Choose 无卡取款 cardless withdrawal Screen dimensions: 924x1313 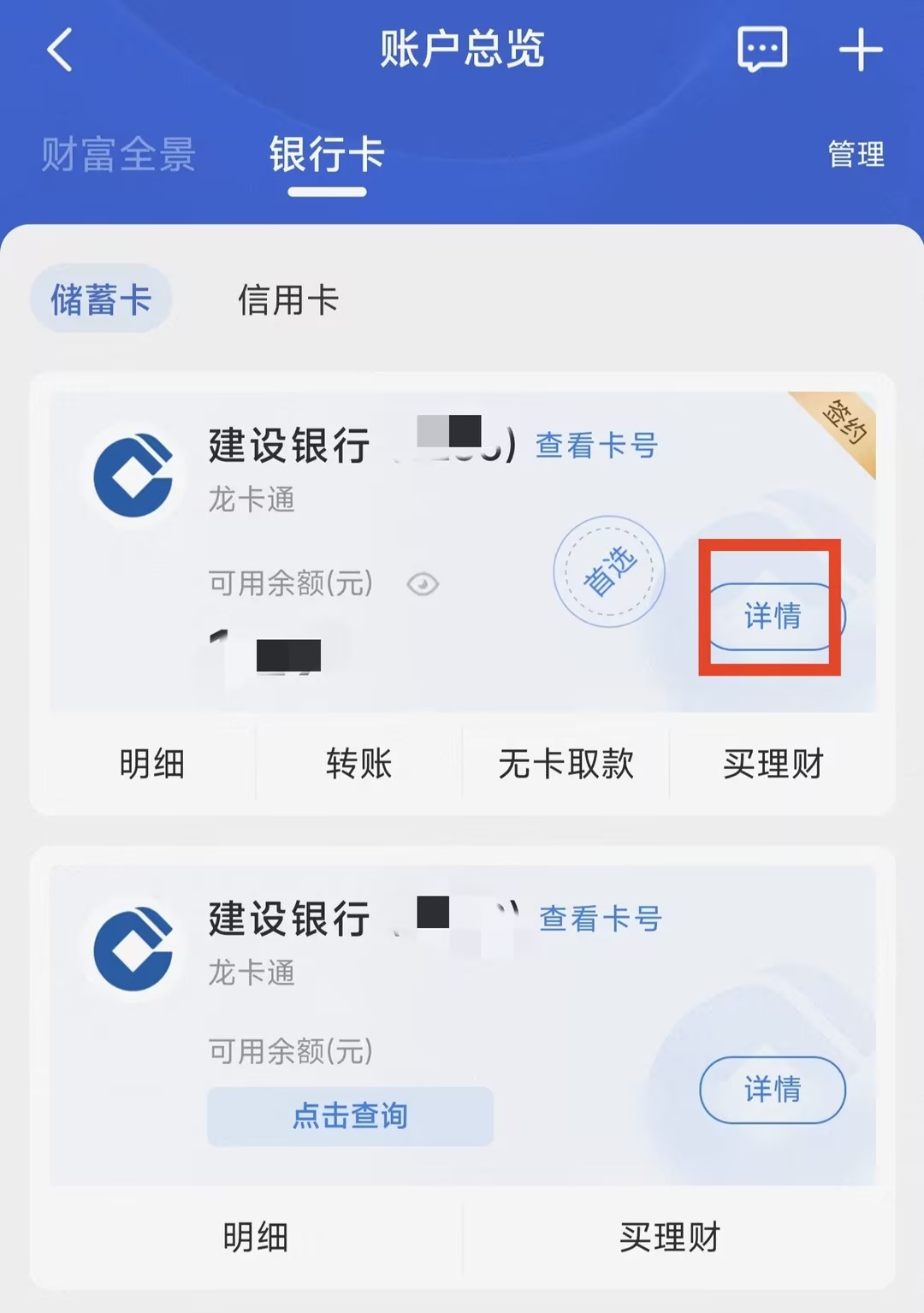(x=566, y=763)
